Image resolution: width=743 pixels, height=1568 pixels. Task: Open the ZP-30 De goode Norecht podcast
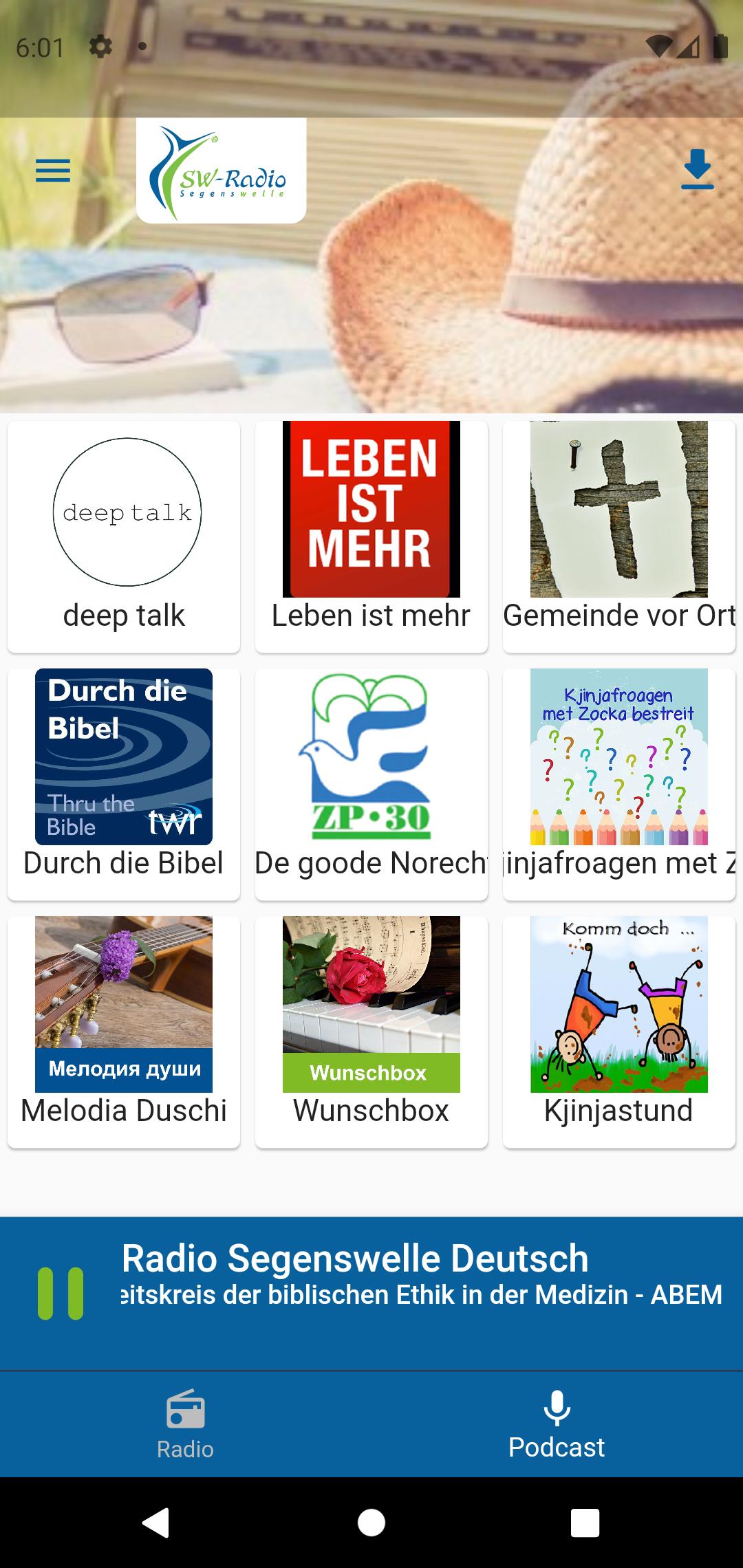[x=371, y=784]
